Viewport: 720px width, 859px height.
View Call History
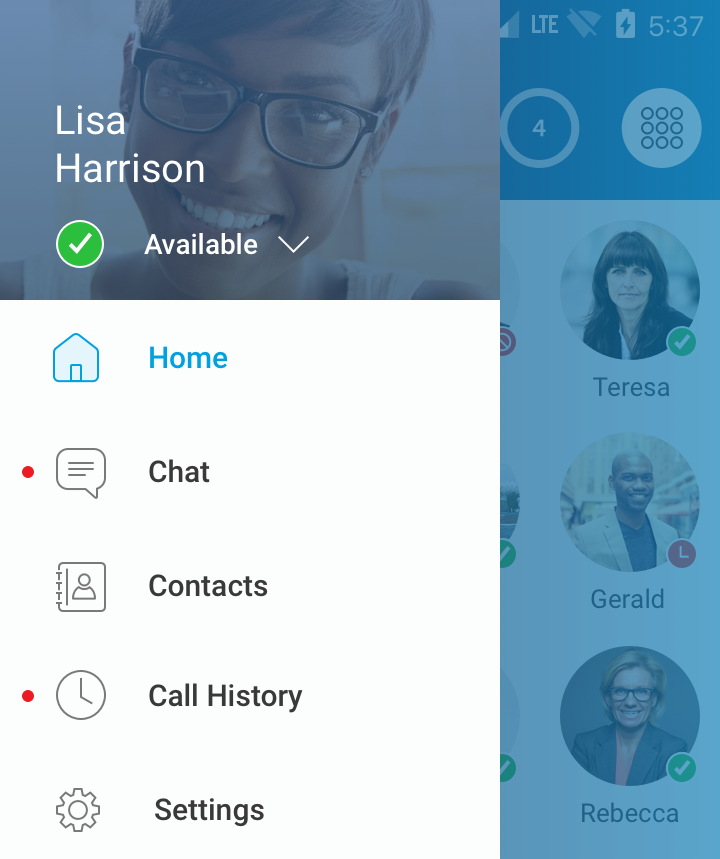225,696
